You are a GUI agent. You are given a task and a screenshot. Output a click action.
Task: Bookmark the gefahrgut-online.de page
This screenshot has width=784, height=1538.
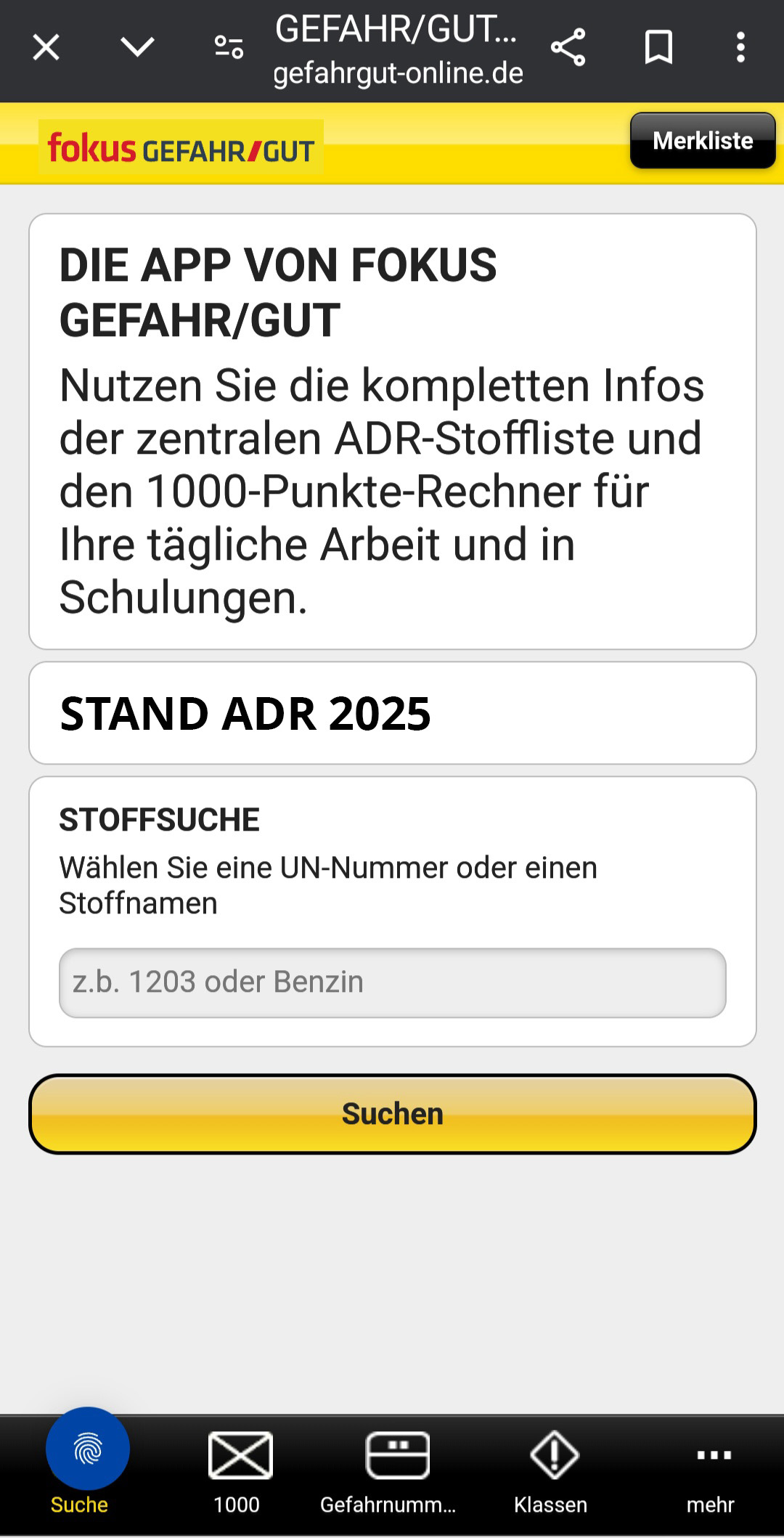[x=658, y=48]
